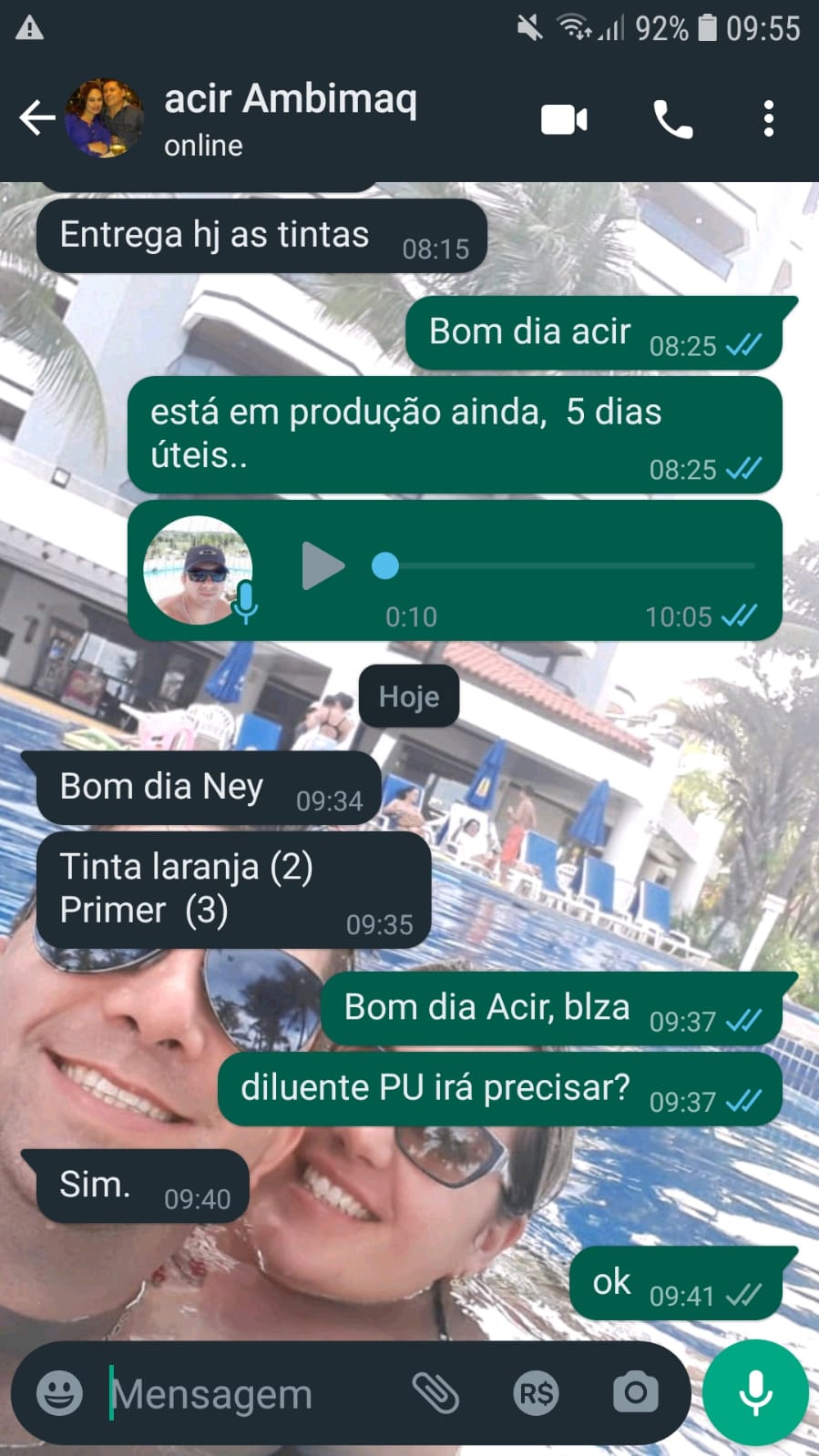Play the 0:10 voice message

[x=322, y=566]
